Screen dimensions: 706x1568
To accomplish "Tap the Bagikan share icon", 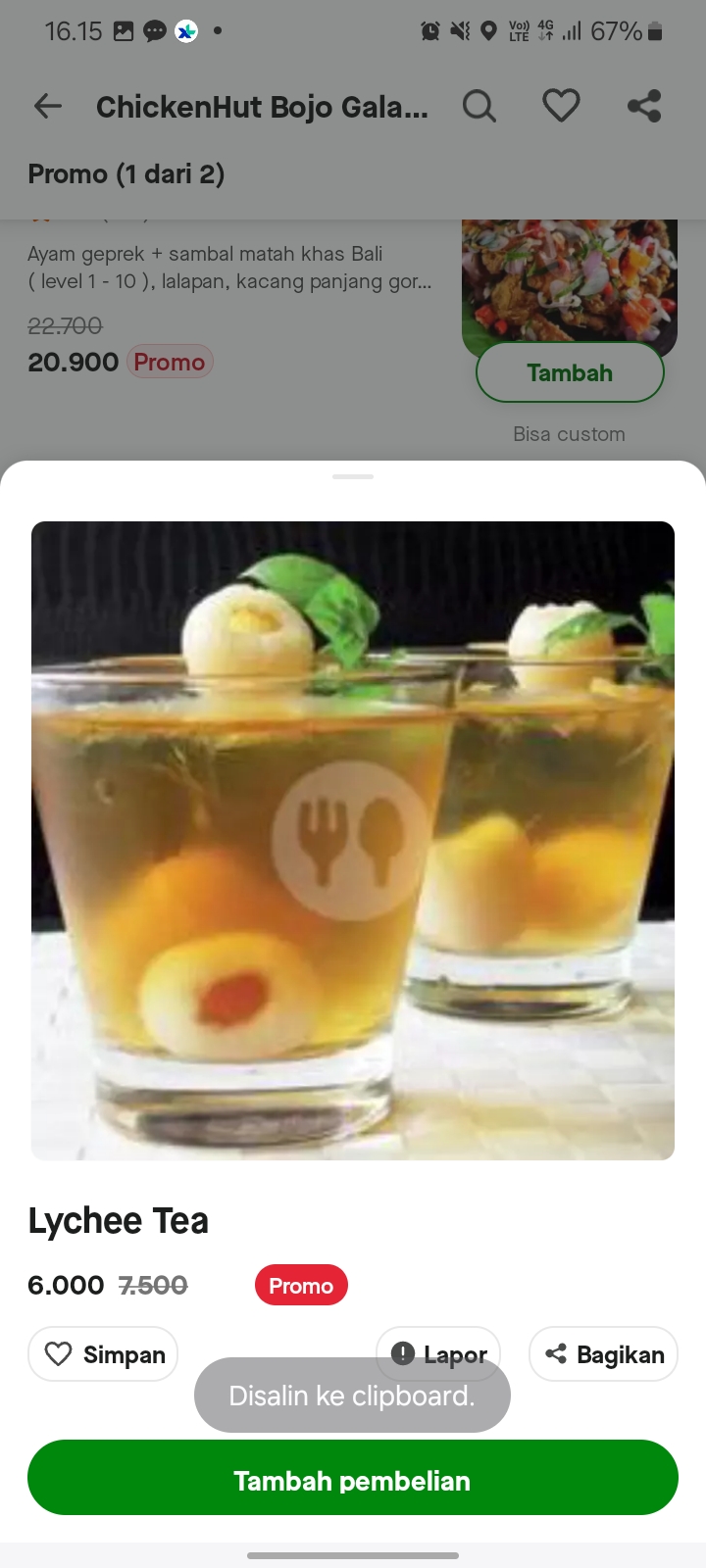I will coord(557,1353).
